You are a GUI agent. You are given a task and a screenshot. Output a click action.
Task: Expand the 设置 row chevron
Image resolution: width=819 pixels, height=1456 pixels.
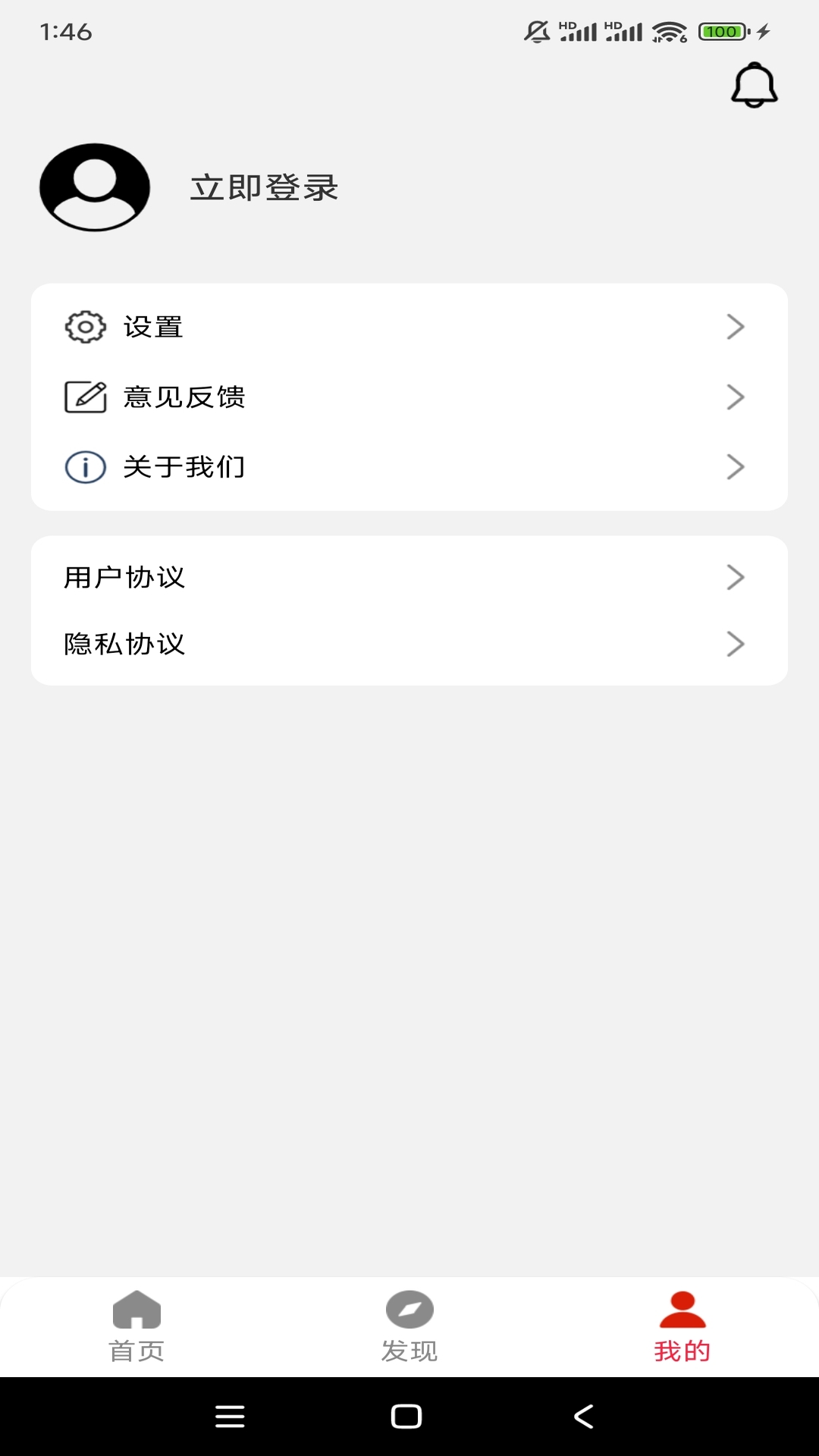(x=734, y=328)
